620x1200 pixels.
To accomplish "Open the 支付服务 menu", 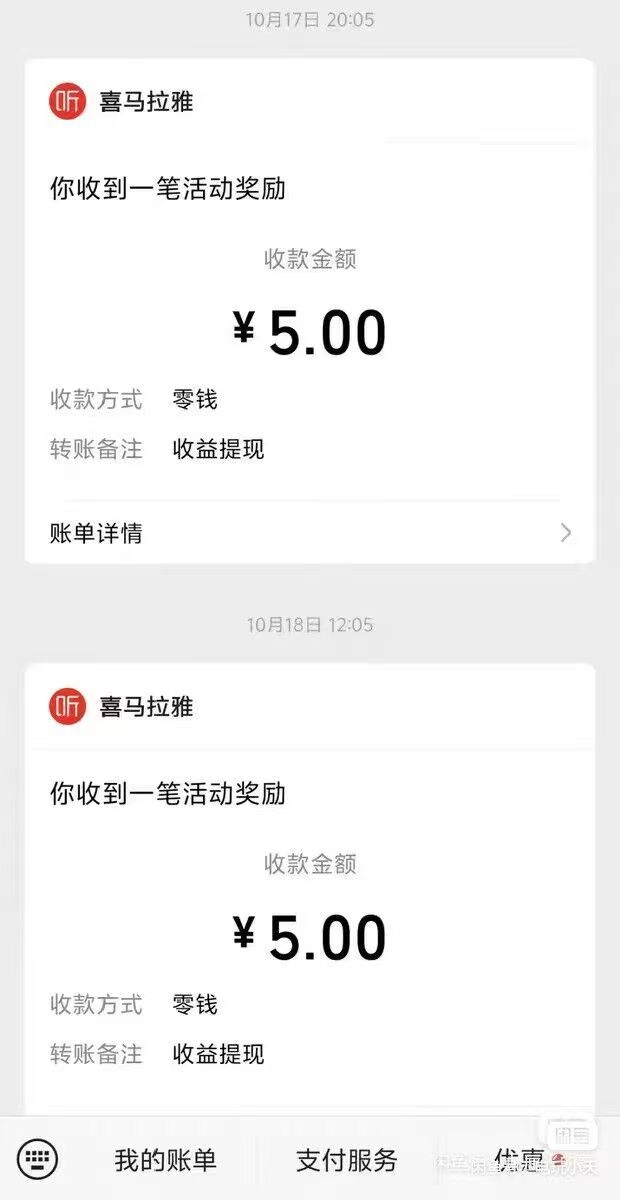I will [x=347, y=1160].
